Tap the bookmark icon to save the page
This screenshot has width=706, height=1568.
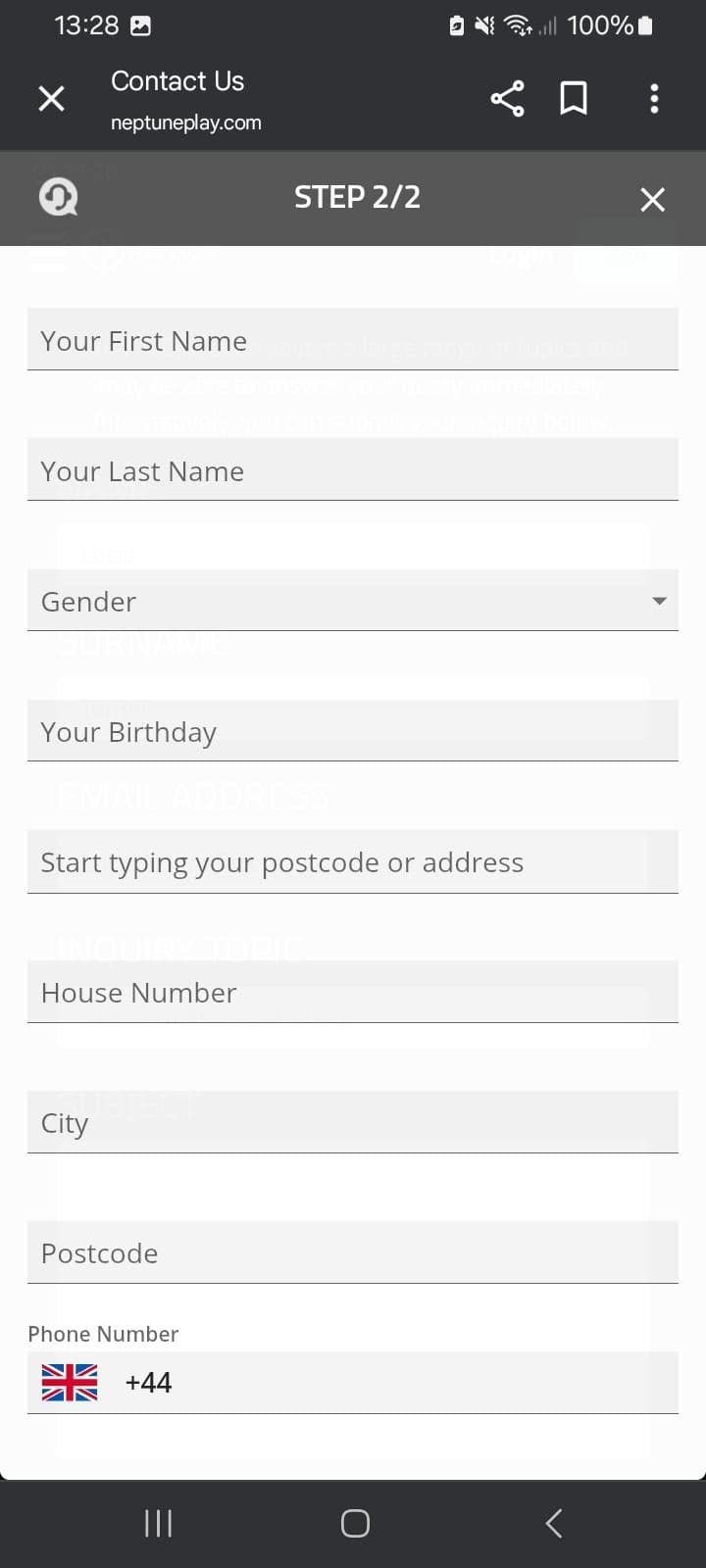(x=574, y=98)
